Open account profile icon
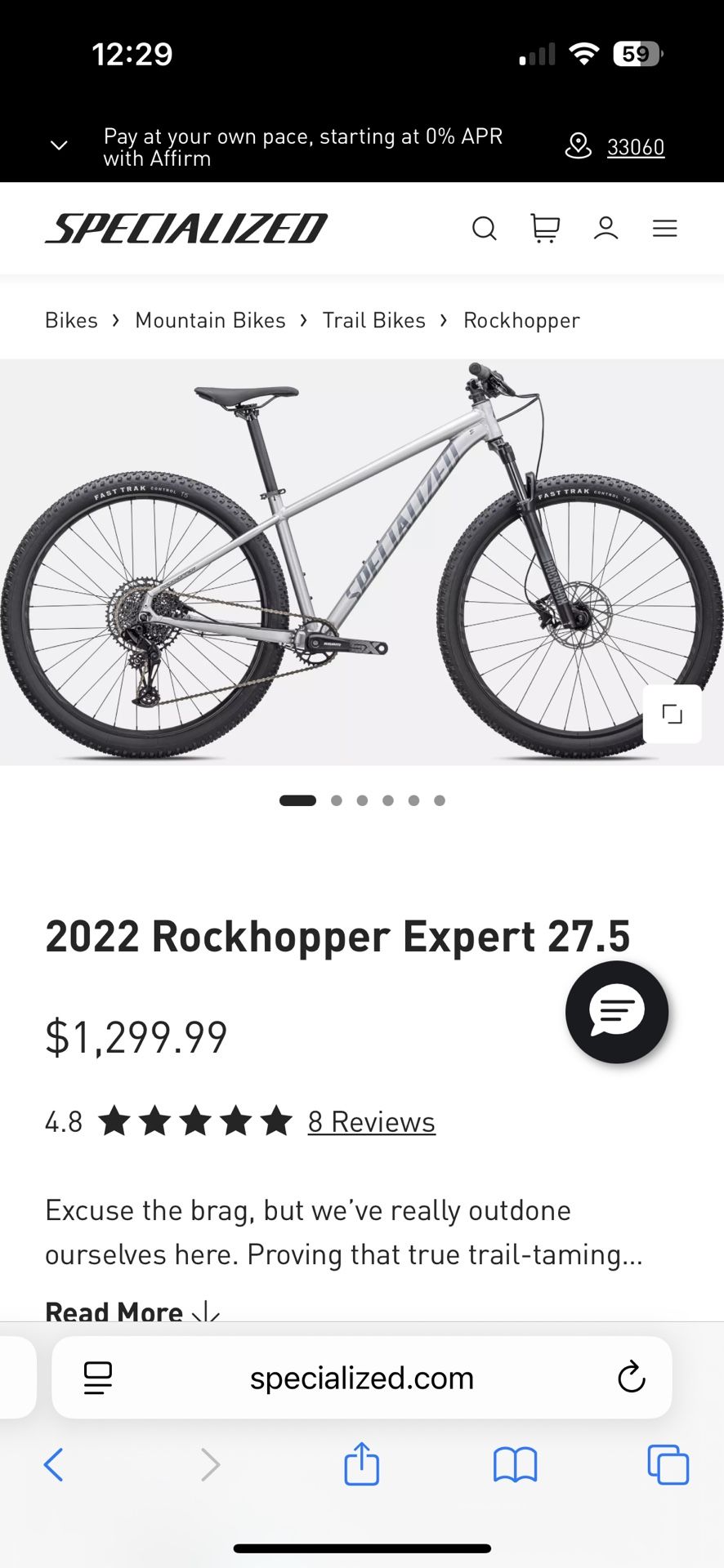The height and width of the screenshot is (1568, 724). pos(606,229)
